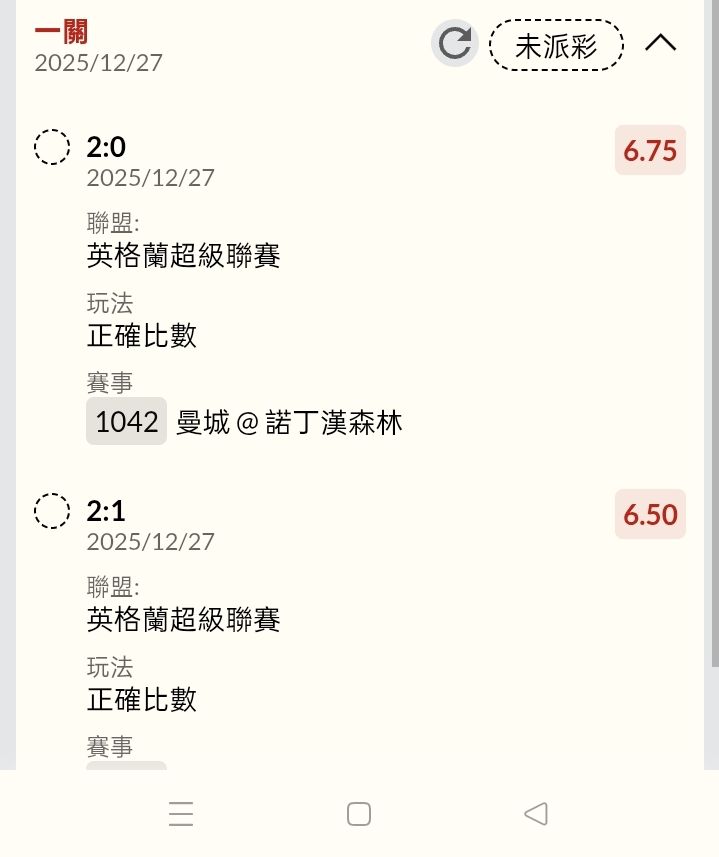This screenshot has height=857, width=719.
Task: Go to the system home screen
Action: click(x=359, y=814)
